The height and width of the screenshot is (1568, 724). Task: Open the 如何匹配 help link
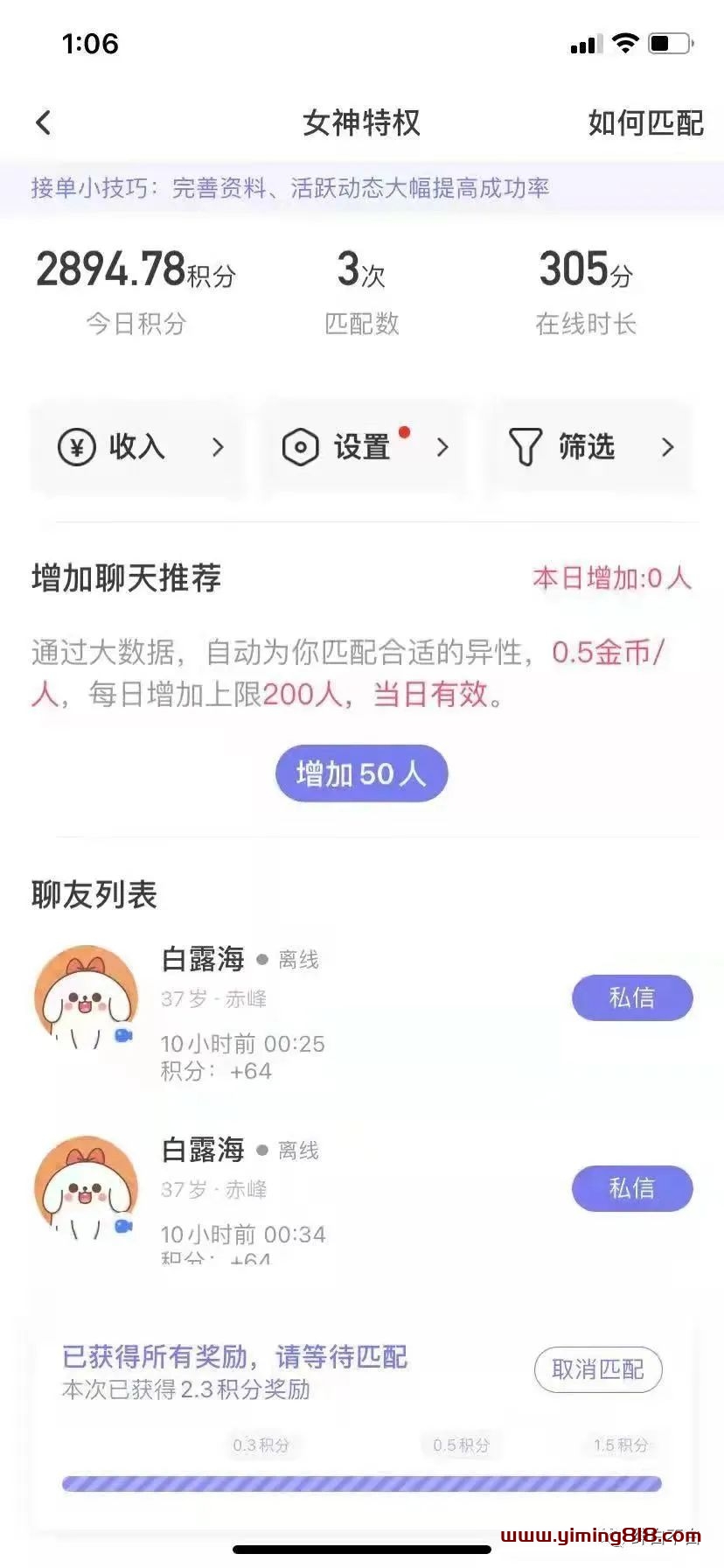coord(645,122)
